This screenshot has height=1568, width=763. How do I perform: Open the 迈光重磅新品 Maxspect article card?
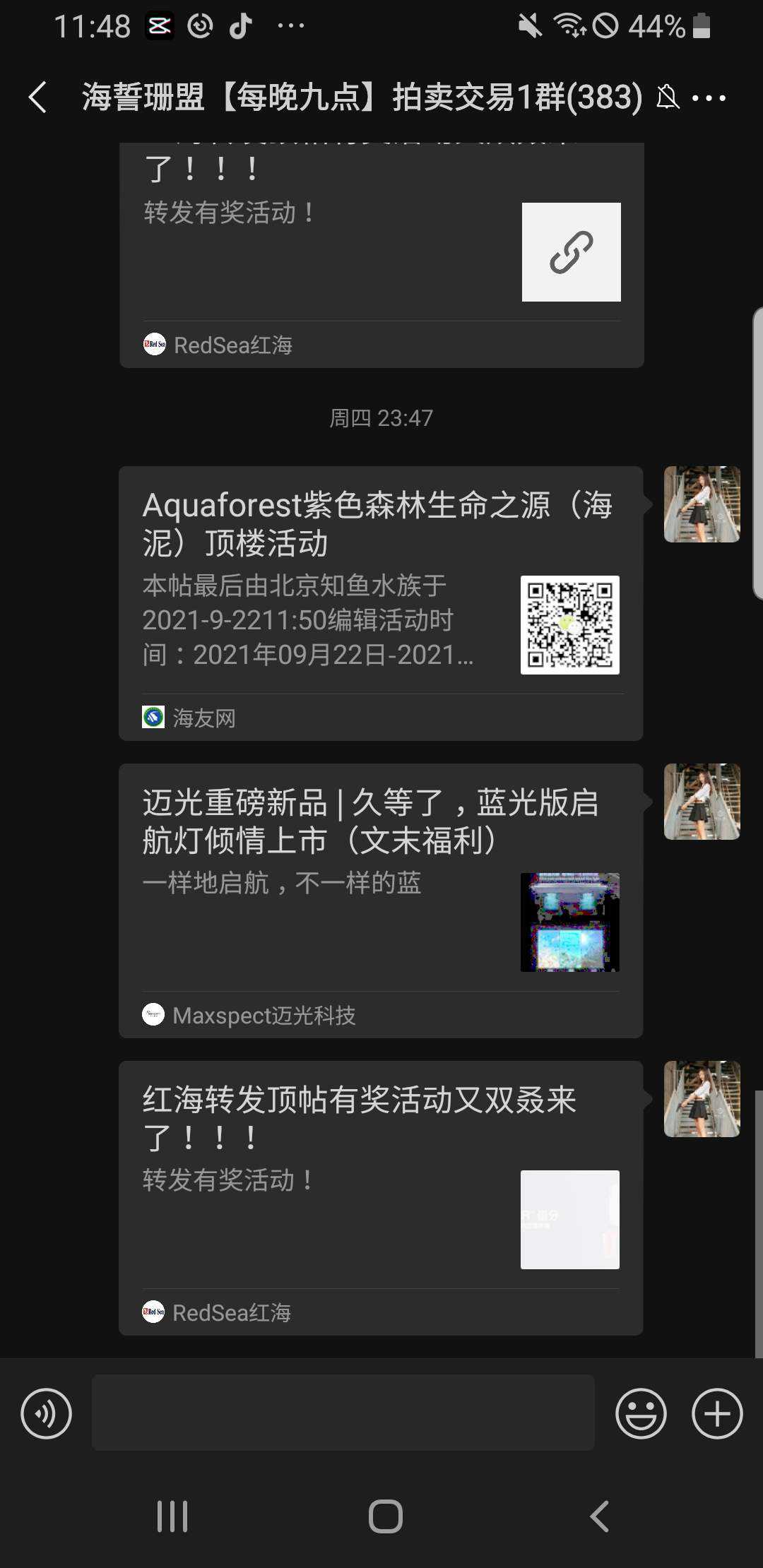coord(380,900)
